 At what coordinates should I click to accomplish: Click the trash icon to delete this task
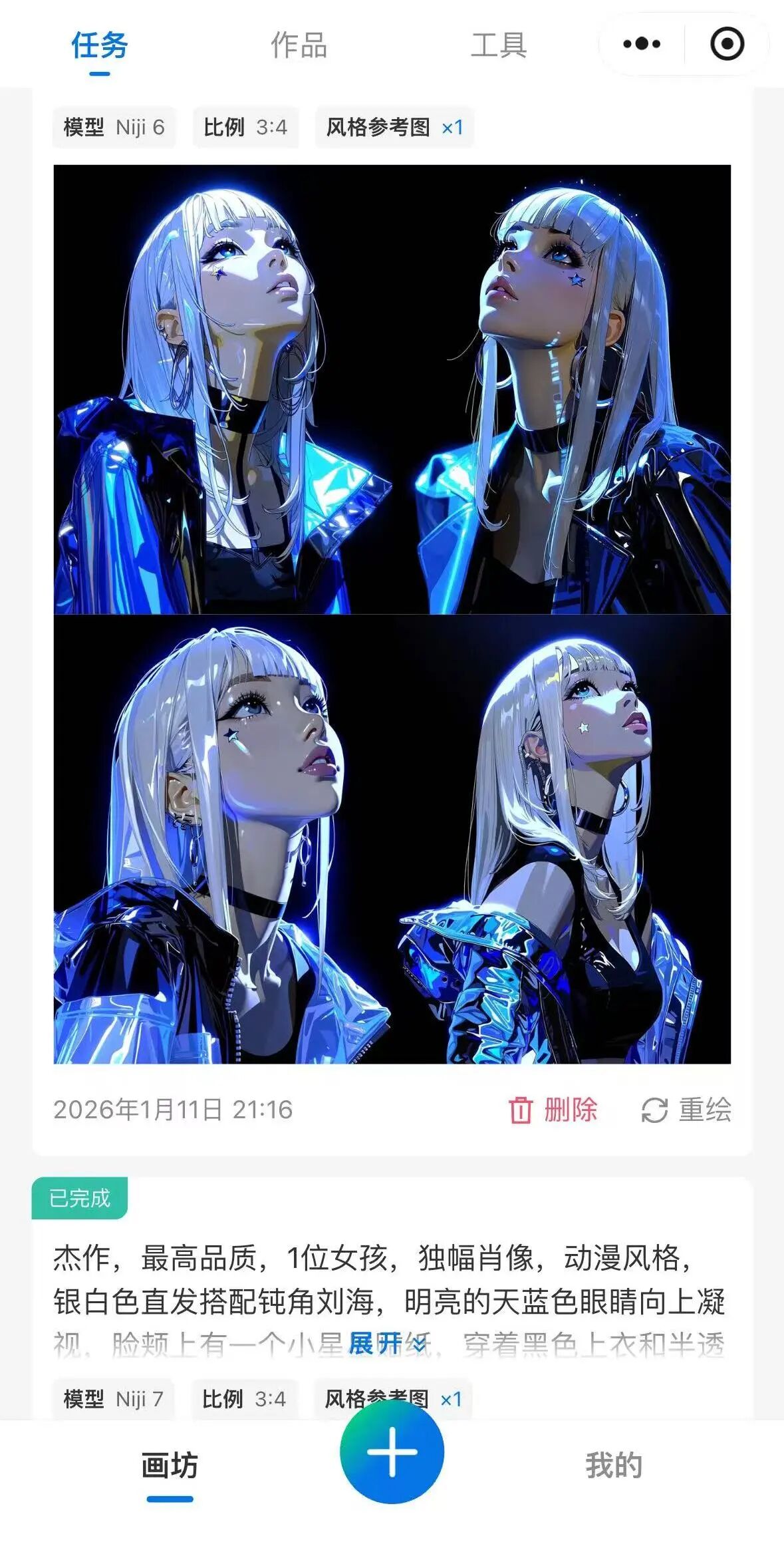pos(520,1106)
